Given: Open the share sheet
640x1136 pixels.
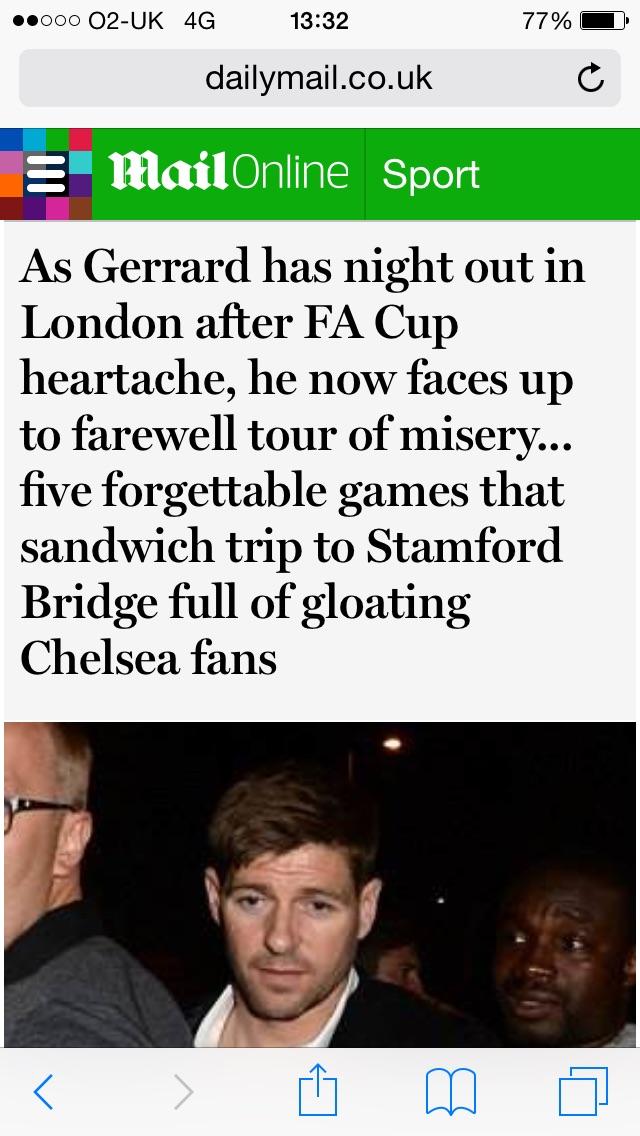Looking at the screenshot, I should click(318, 1089).
